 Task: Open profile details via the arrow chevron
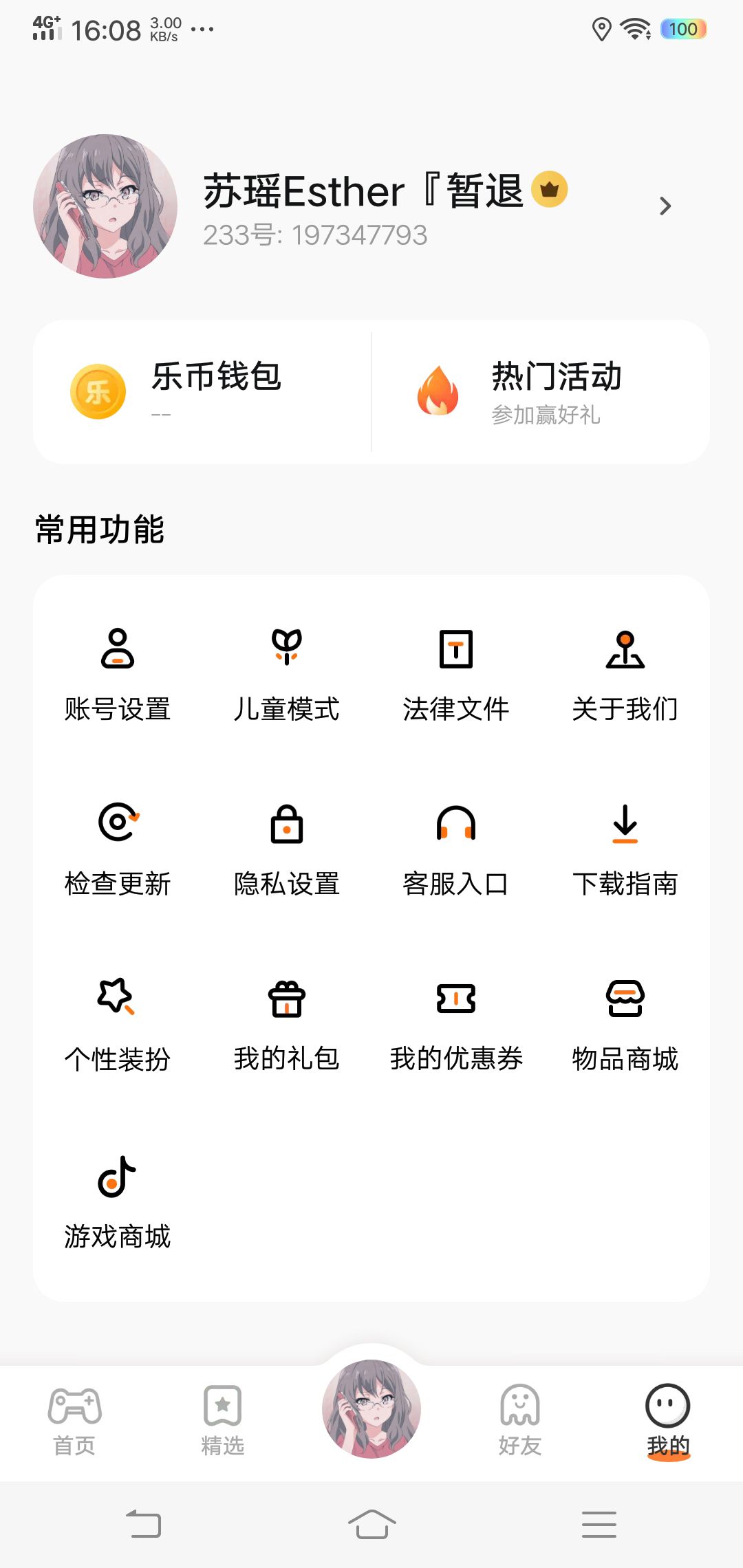click(x=665, y=206)
